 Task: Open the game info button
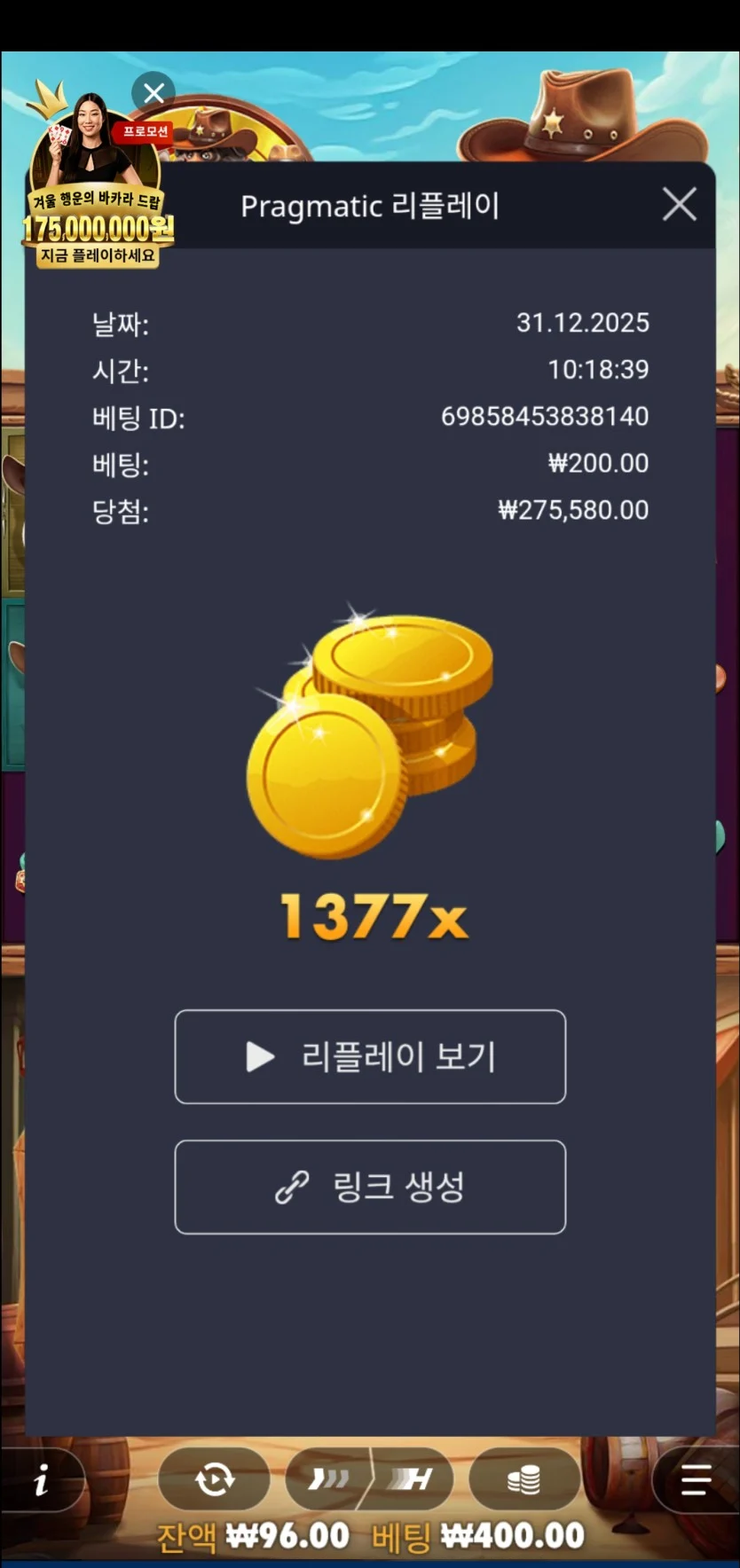(41, 1479)
